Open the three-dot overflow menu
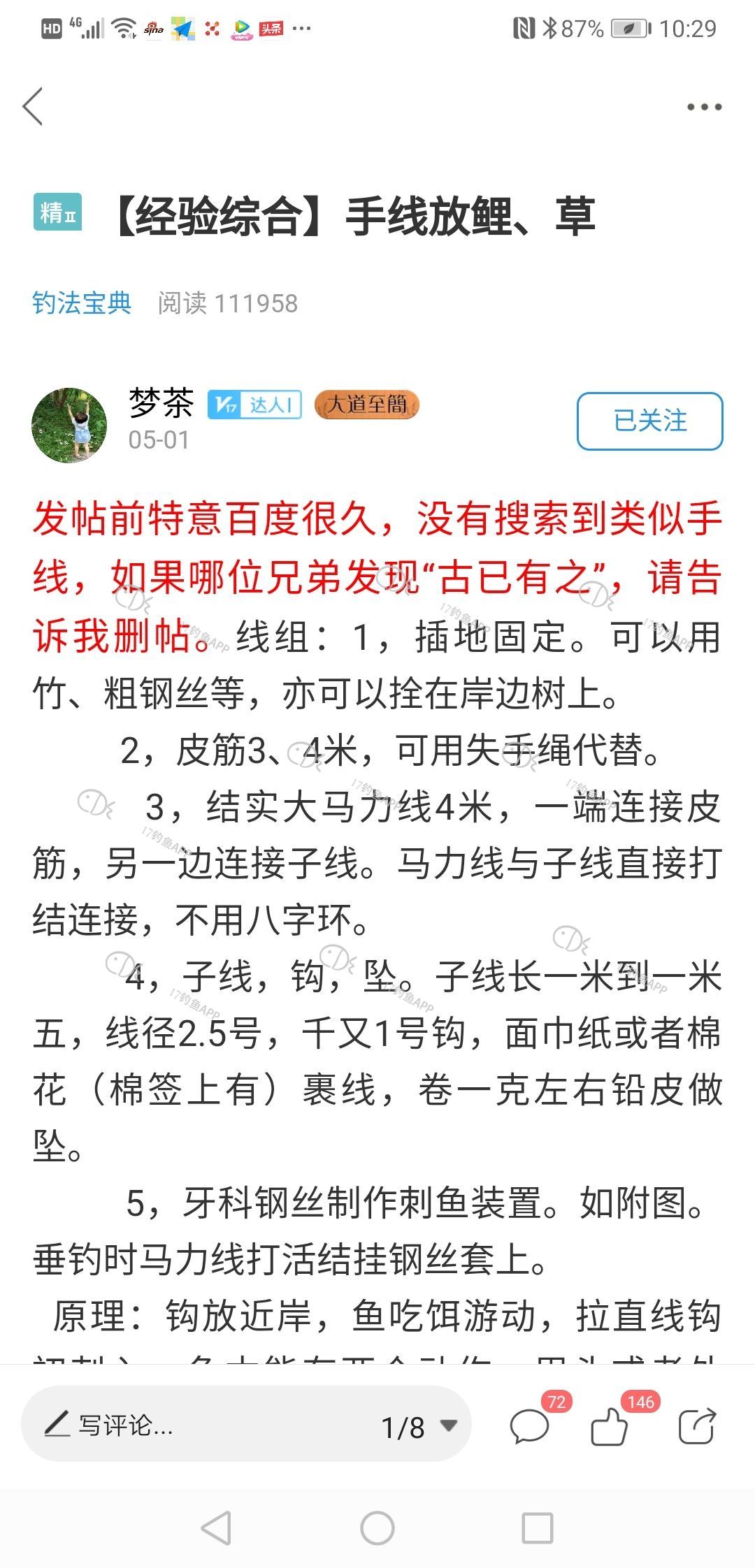Viewport: 755px width, 1568px height. (x=703, y=107)
